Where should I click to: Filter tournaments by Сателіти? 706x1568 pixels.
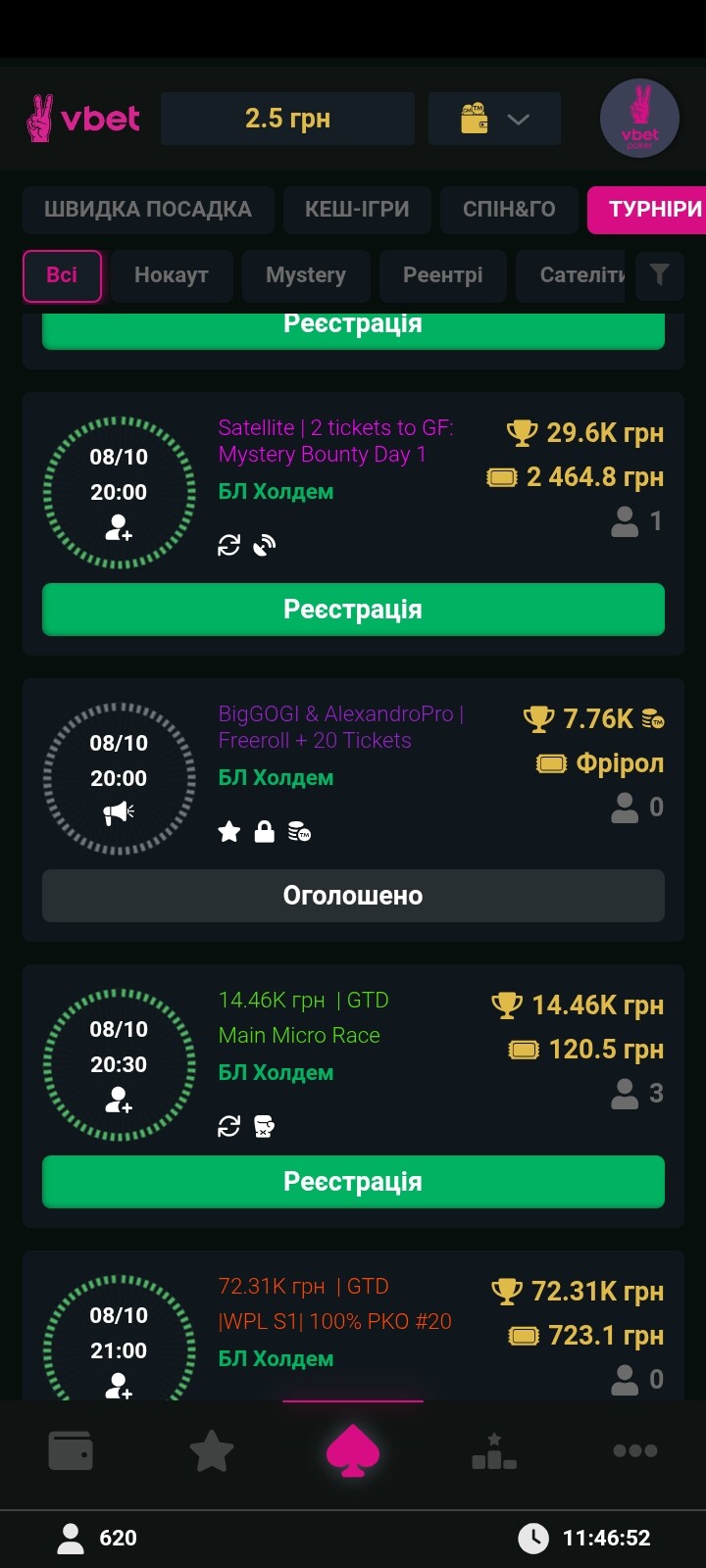pyautogui.click(x=579, y=275)
